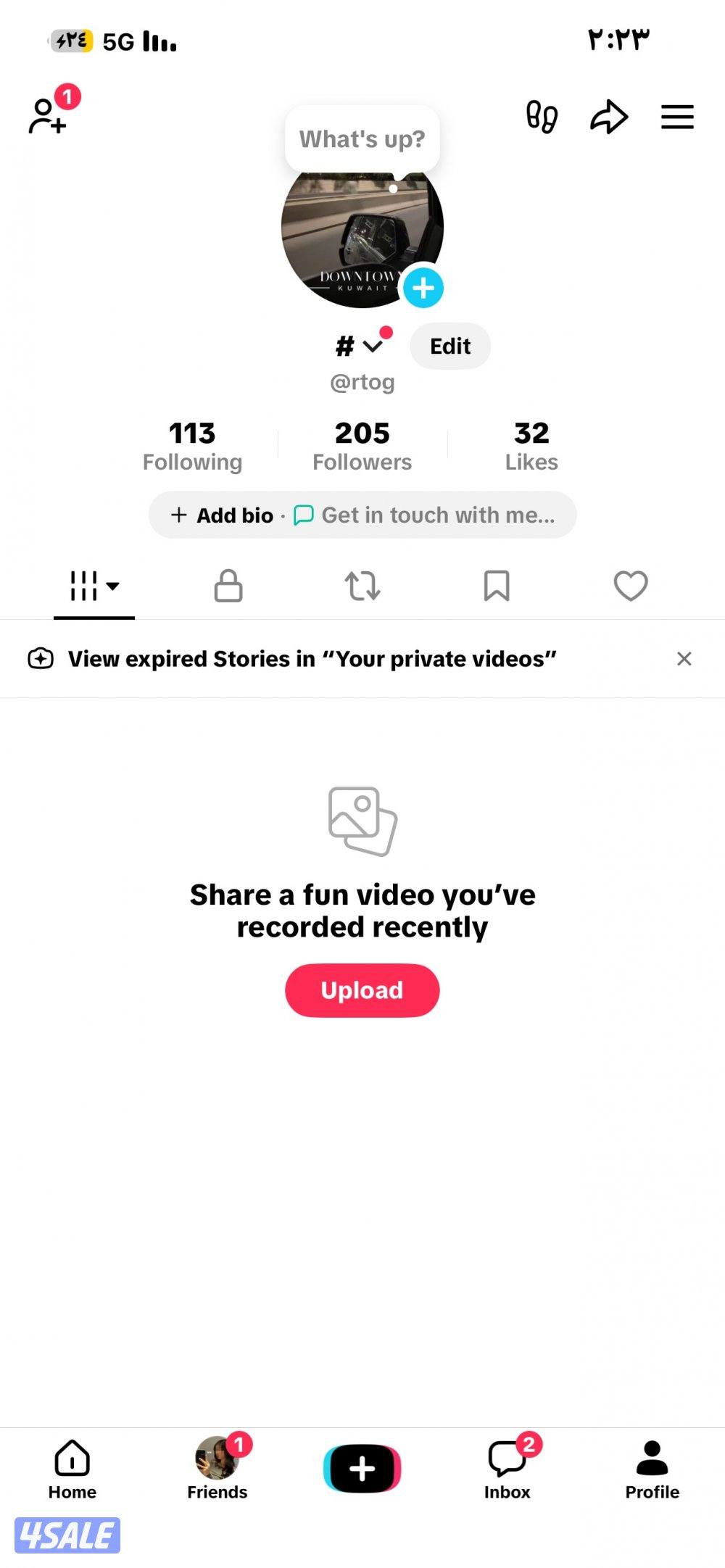The width and height of the screenshot is (725, 1568).
Task: Tap the Upload button
Action: (362, 990)
